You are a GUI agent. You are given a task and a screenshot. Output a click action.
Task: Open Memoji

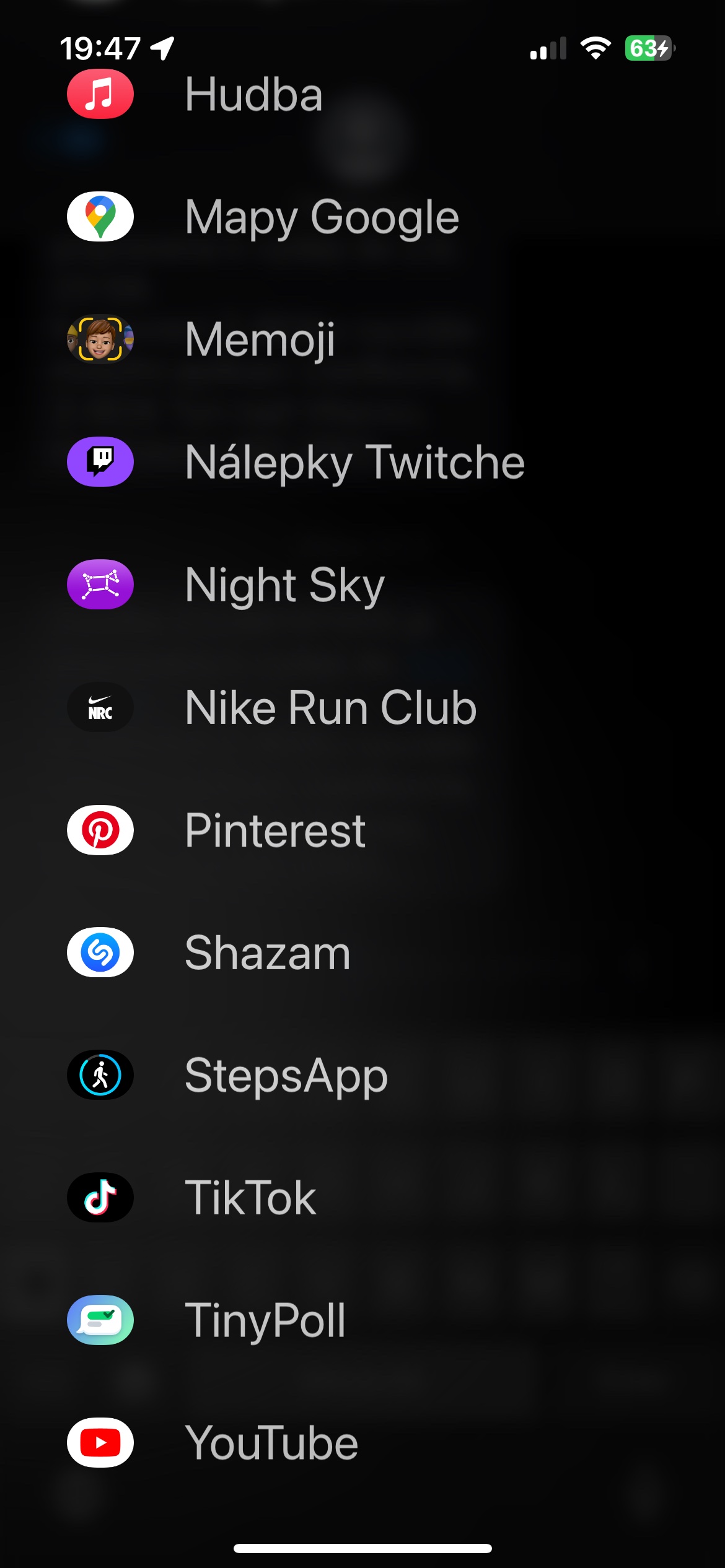[x=260, y=339]
